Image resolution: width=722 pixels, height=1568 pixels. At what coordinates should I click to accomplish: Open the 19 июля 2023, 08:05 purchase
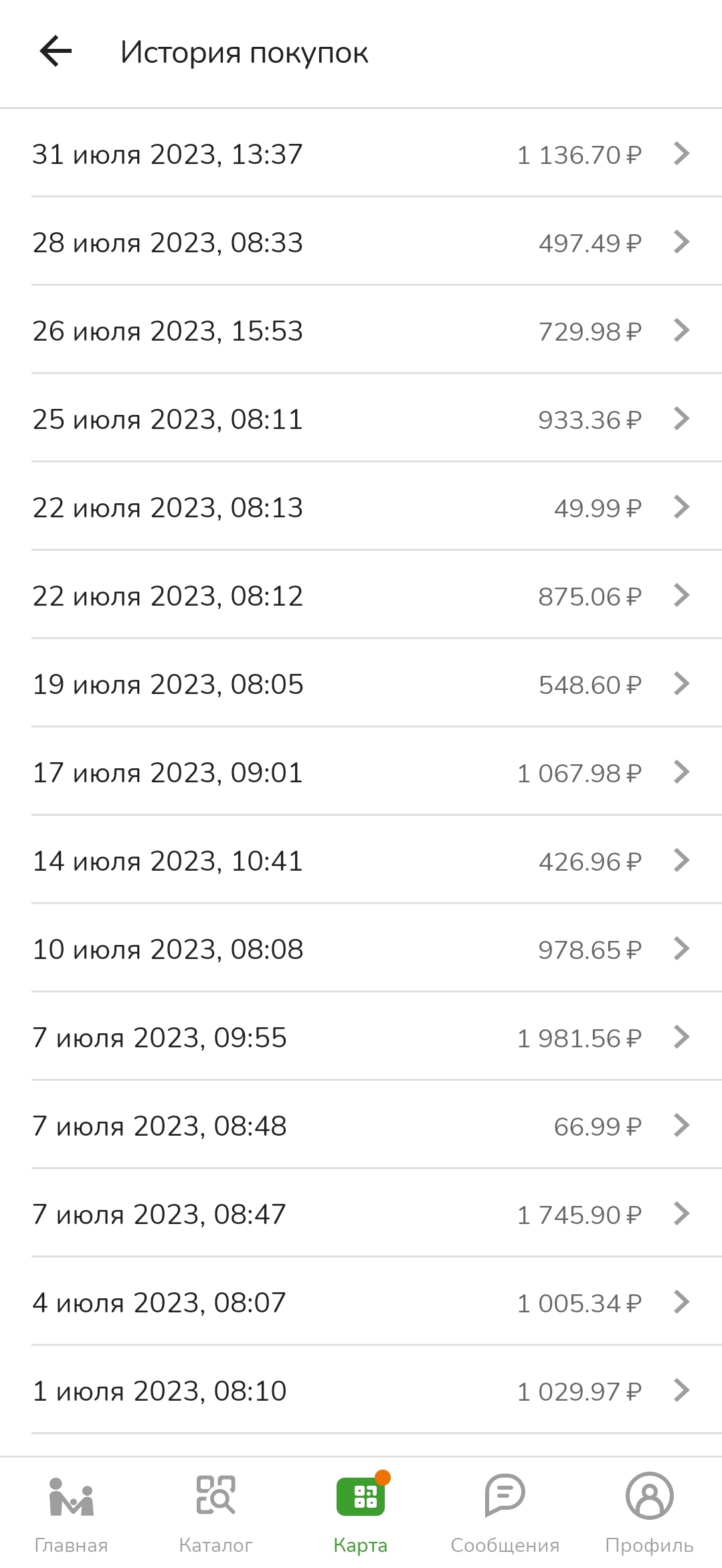[361, 684]
